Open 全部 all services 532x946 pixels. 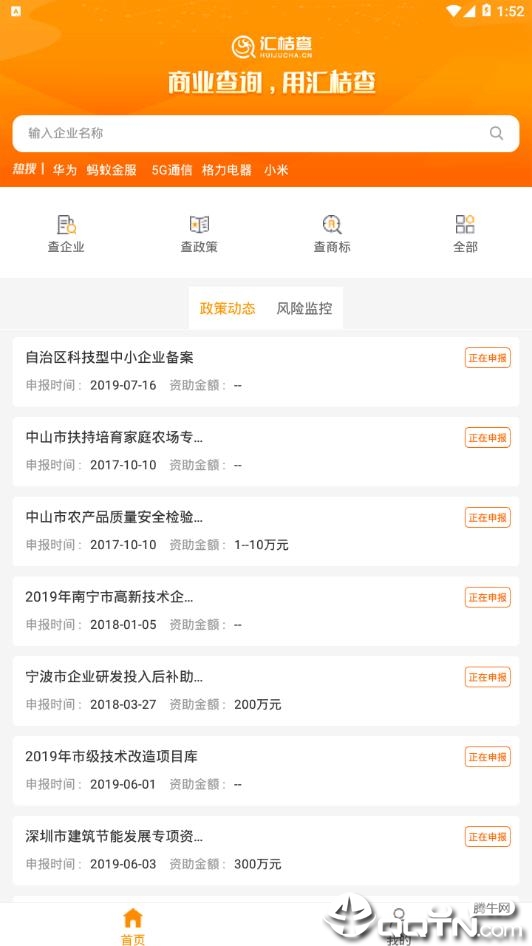click(465, 233)
